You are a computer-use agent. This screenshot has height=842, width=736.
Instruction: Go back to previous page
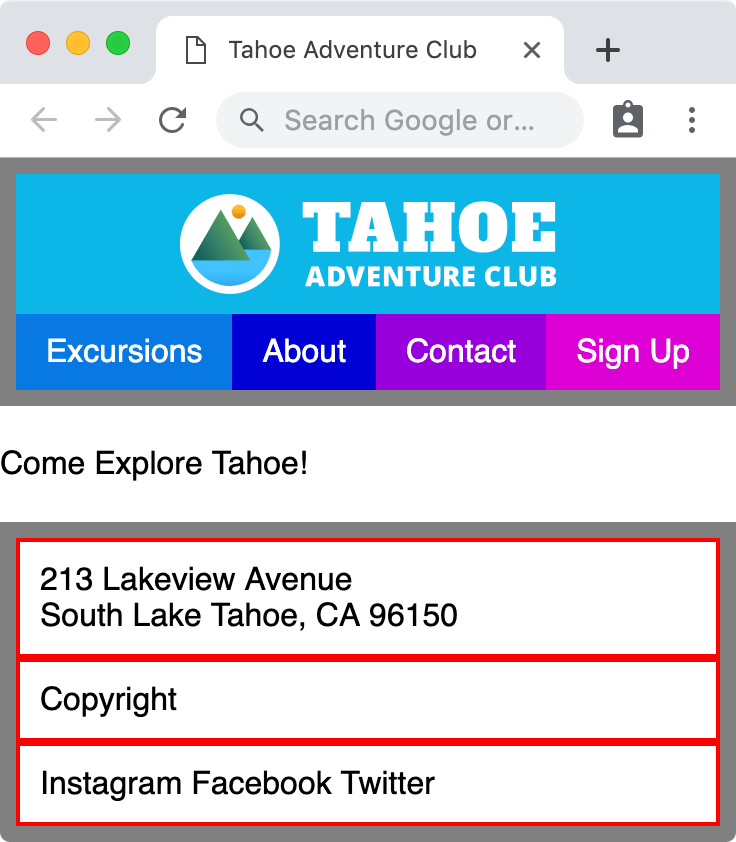[44, 121]
